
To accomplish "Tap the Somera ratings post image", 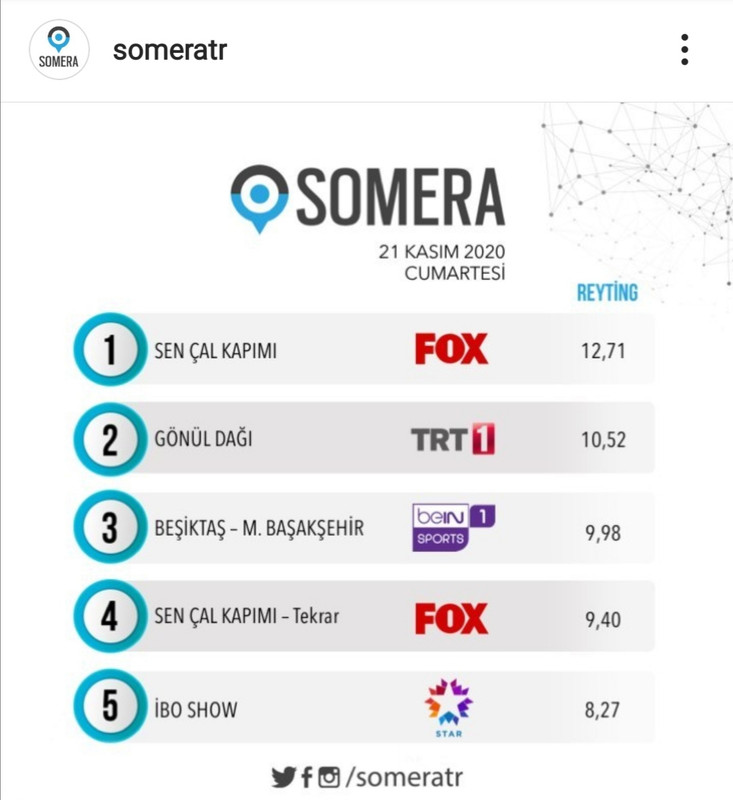I will coord(366,450).
